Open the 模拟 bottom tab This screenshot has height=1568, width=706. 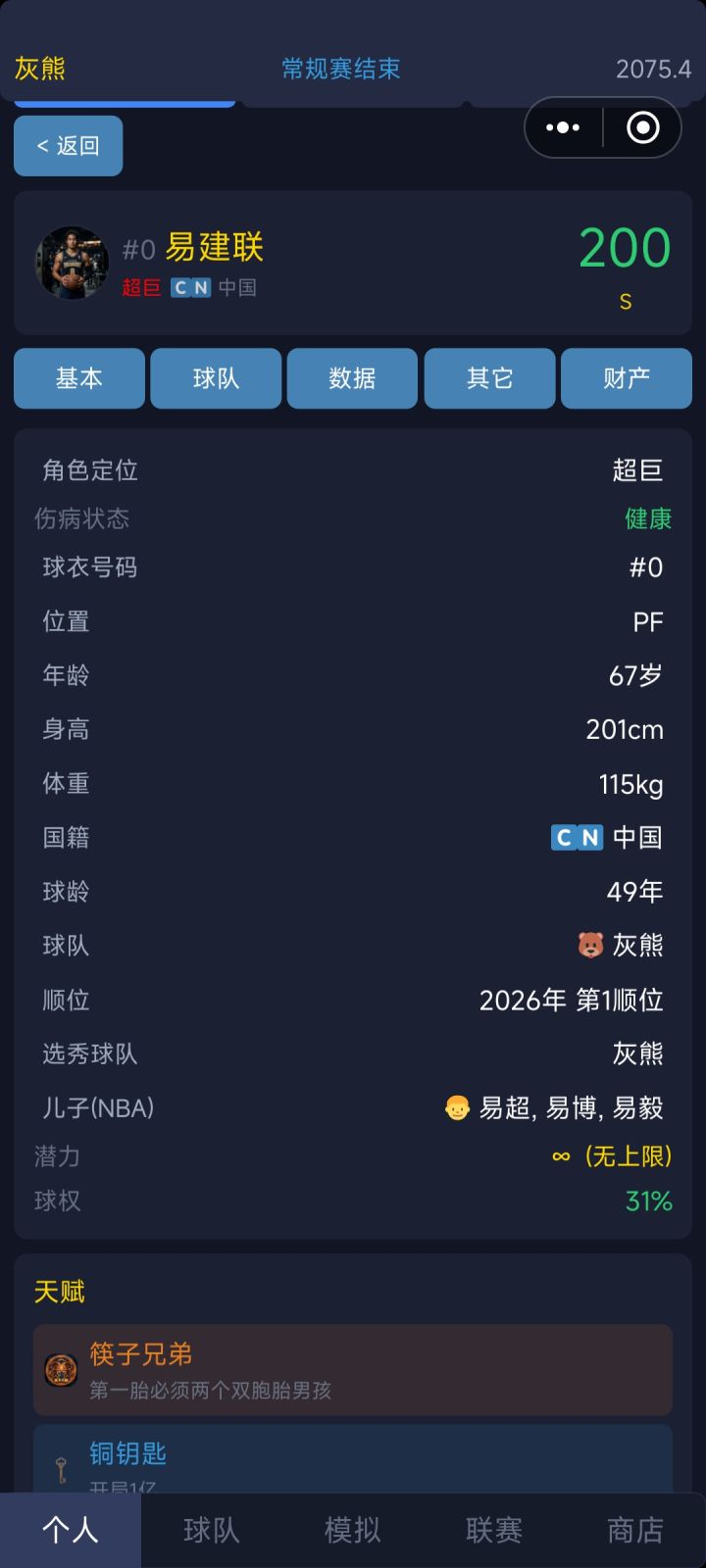tap(353, 1530)
